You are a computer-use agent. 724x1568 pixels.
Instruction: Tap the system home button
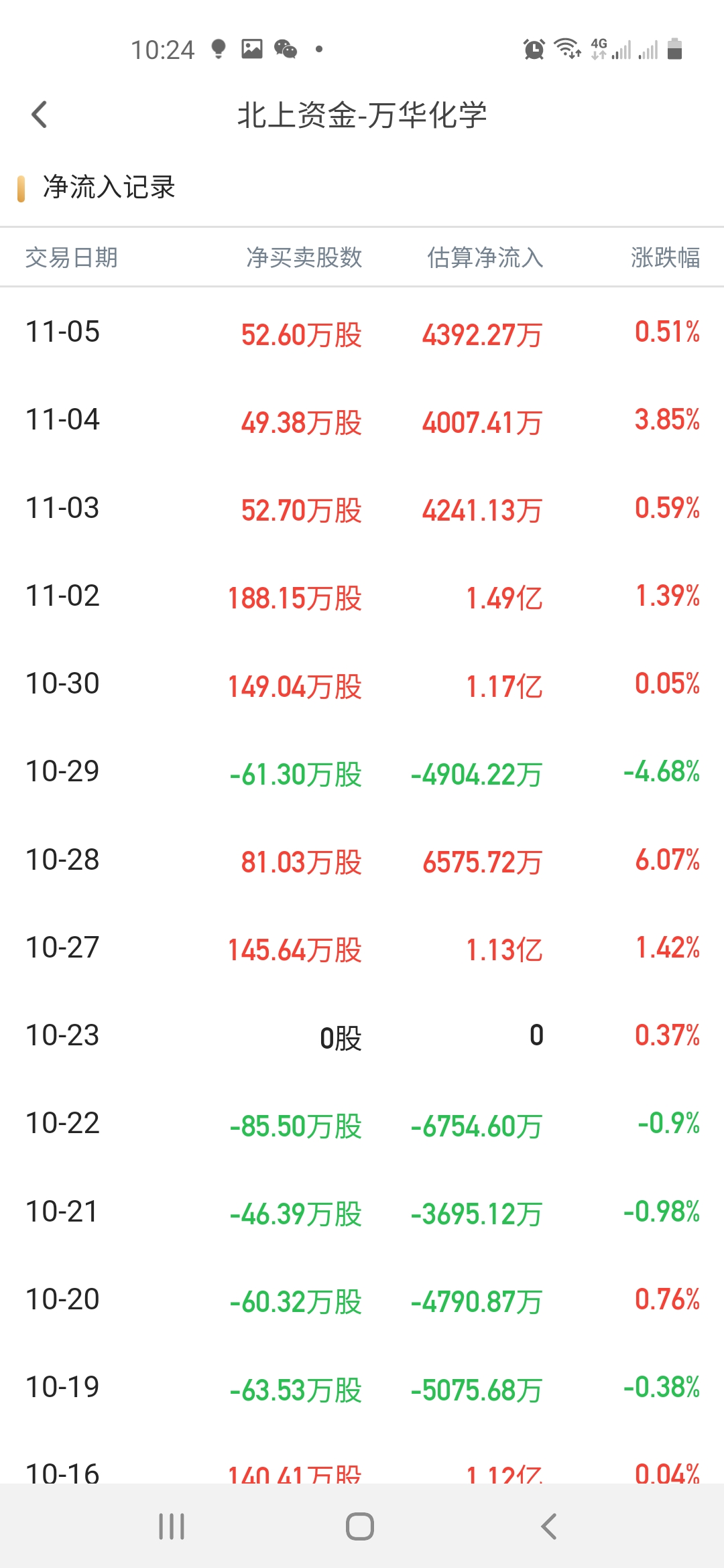click(x=360, y=1526)
